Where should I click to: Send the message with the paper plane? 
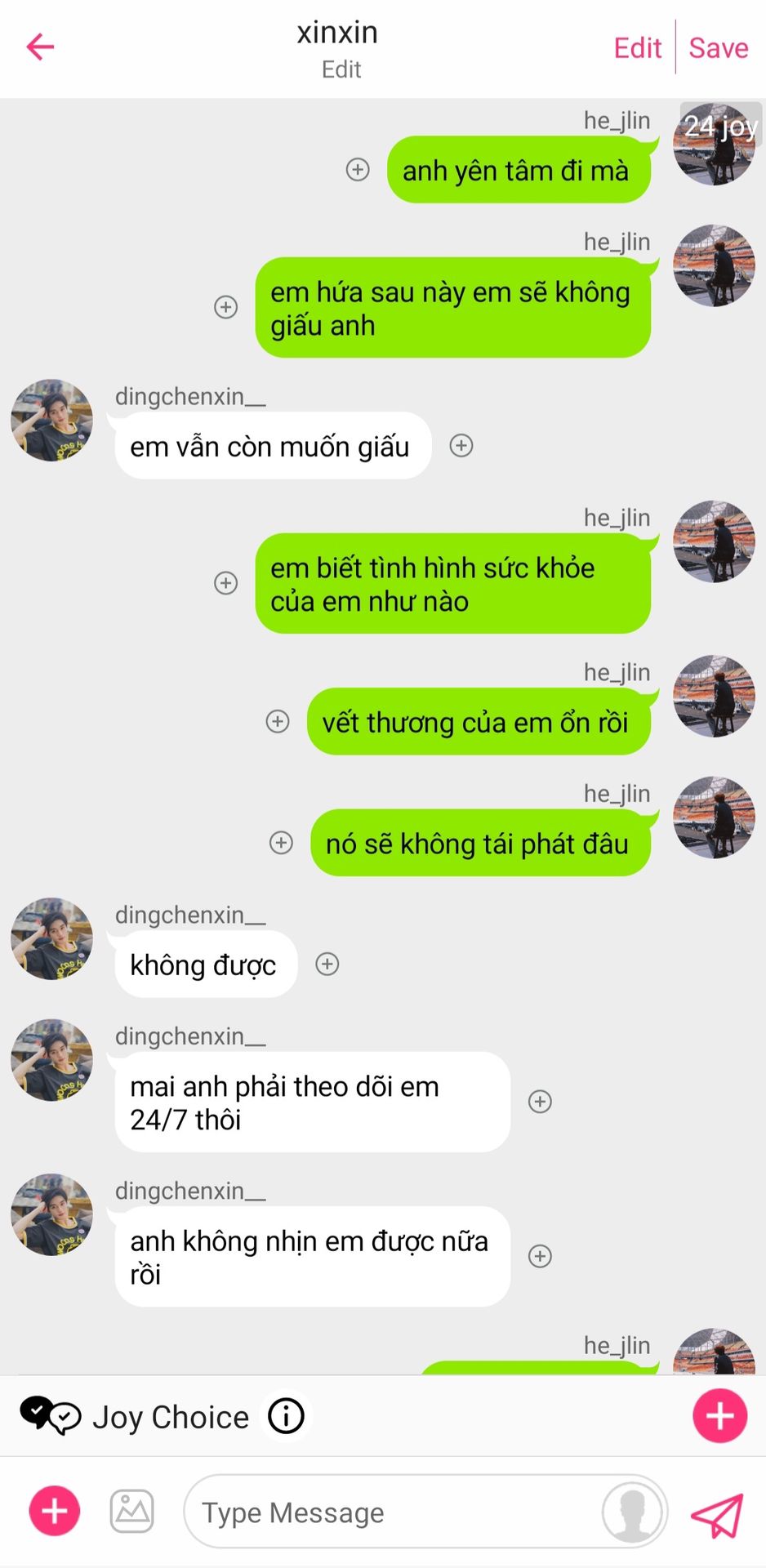(x=718, y=1515)
